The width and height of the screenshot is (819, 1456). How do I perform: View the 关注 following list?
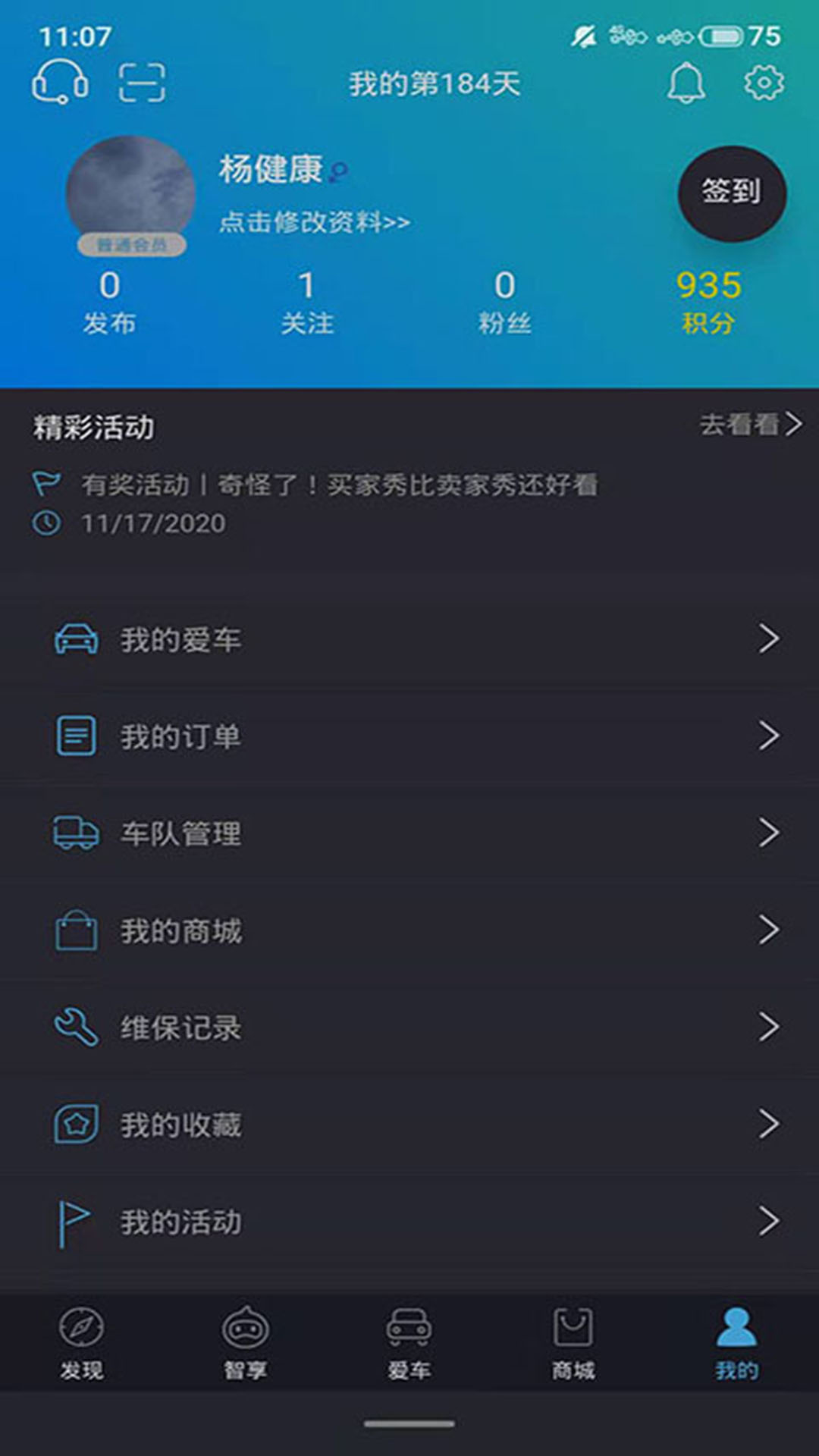[306, 303]
